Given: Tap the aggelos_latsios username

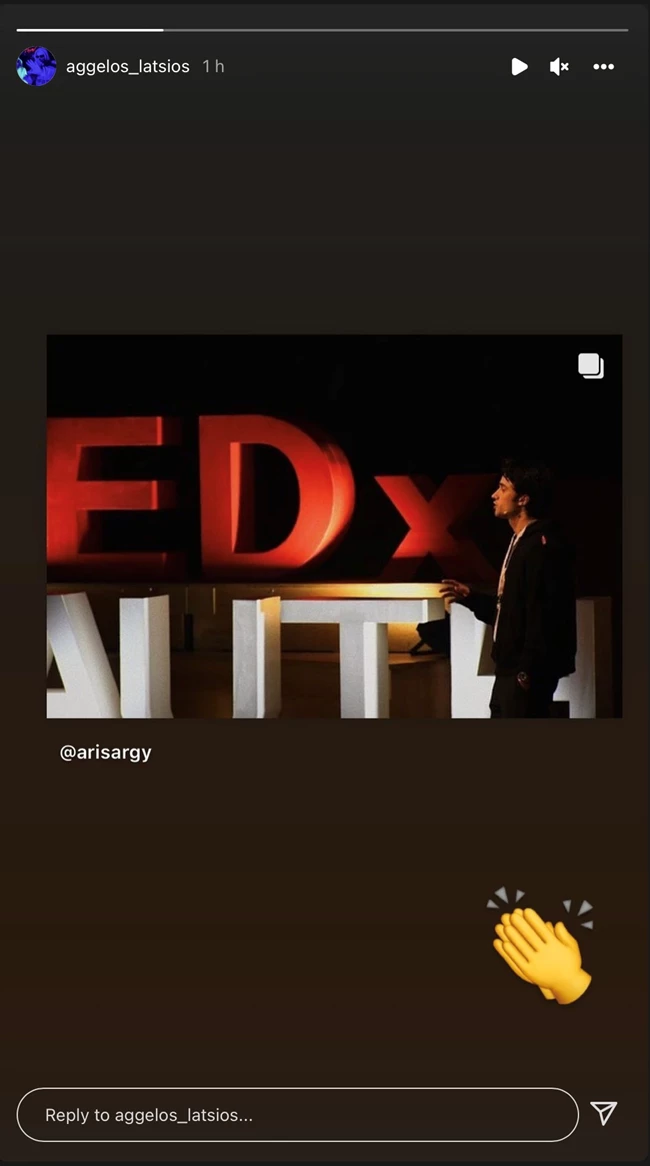Looking at the screenshot, I should [x=127, y=66].
